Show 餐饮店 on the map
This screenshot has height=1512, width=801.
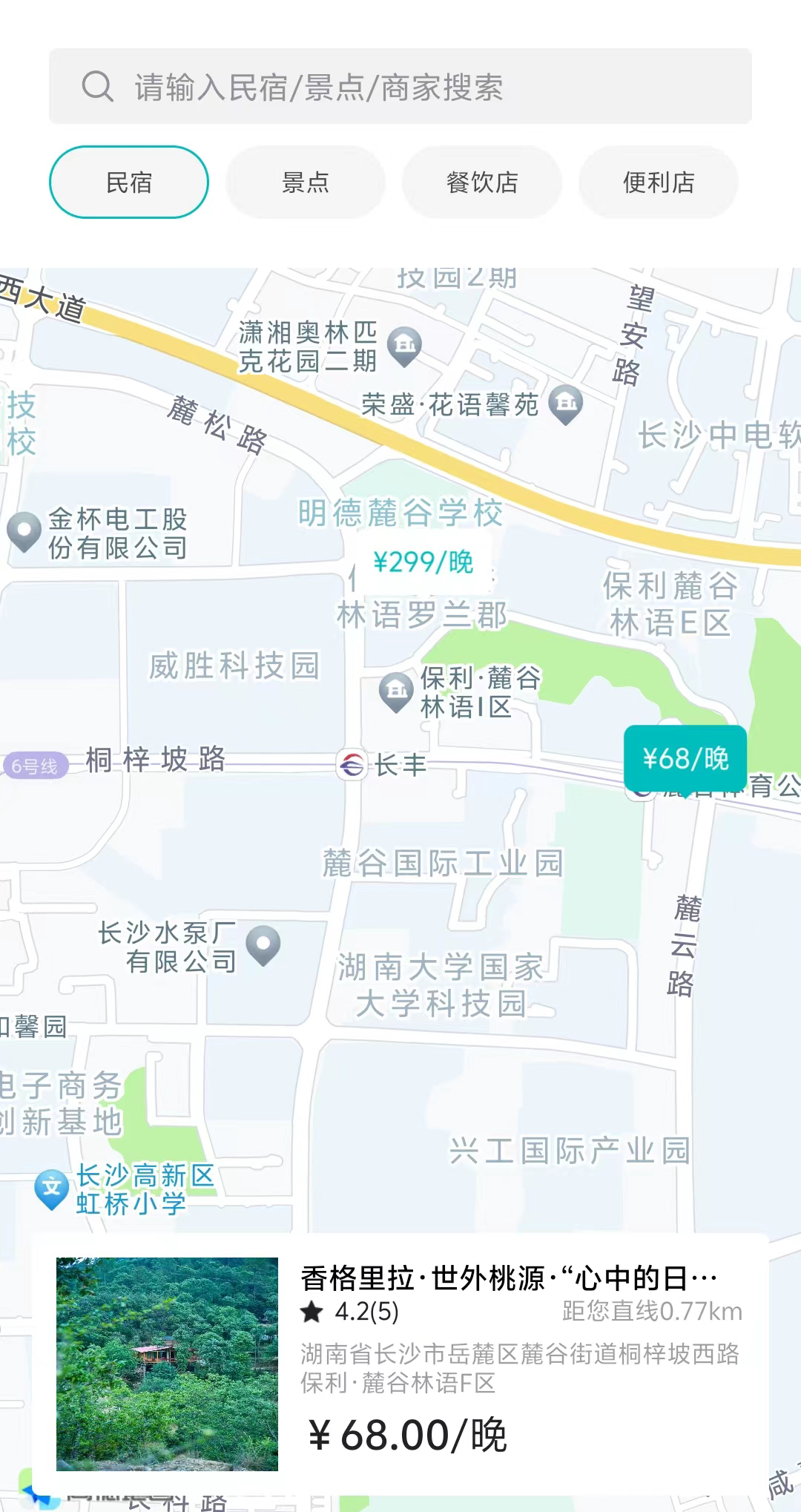482,183
